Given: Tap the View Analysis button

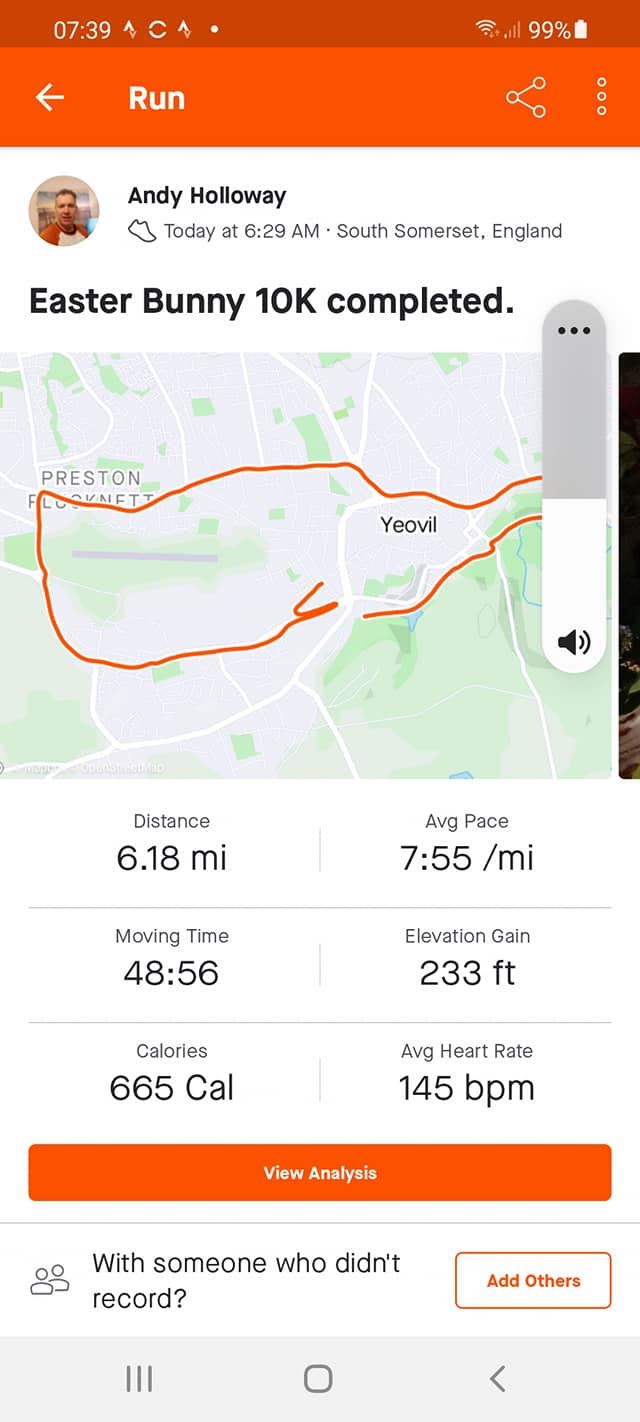Looking at the screenshot, I should click(x=320, y=1172).
